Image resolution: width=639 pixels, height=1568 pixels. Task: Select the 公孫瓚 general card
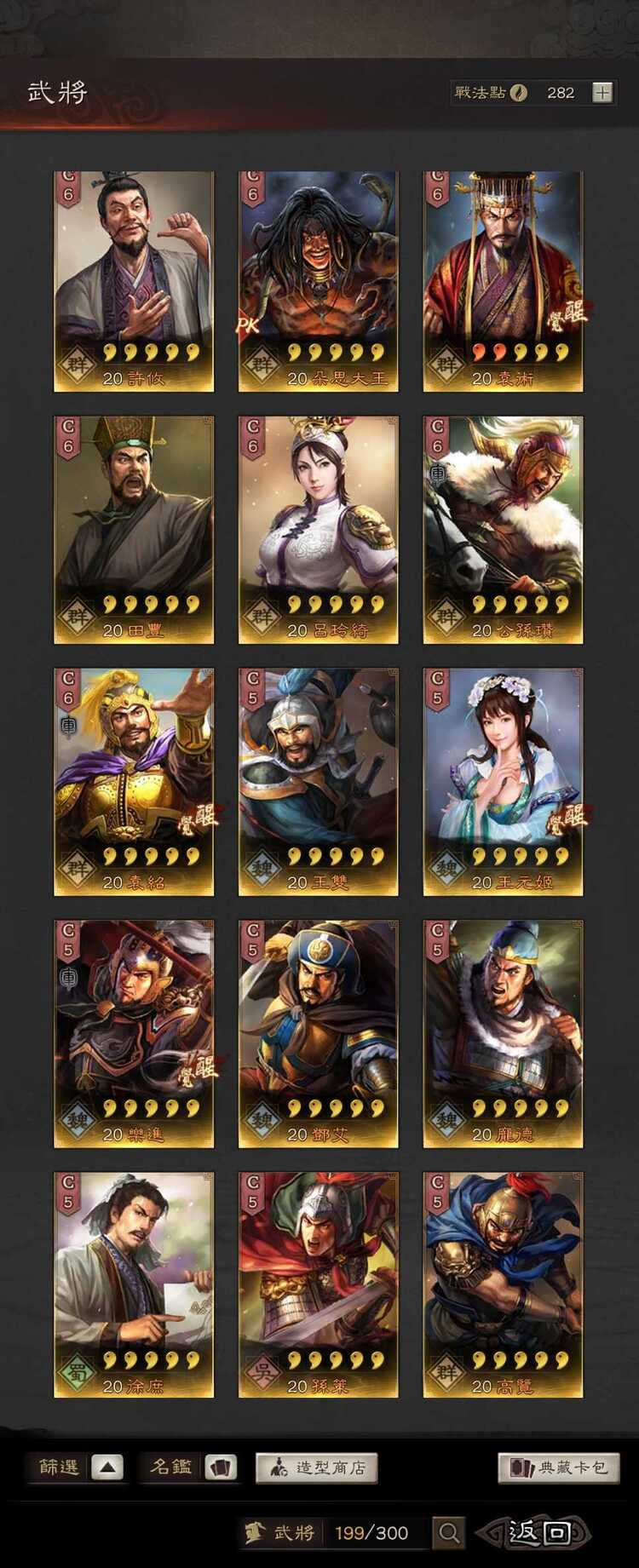pos(503,529)
